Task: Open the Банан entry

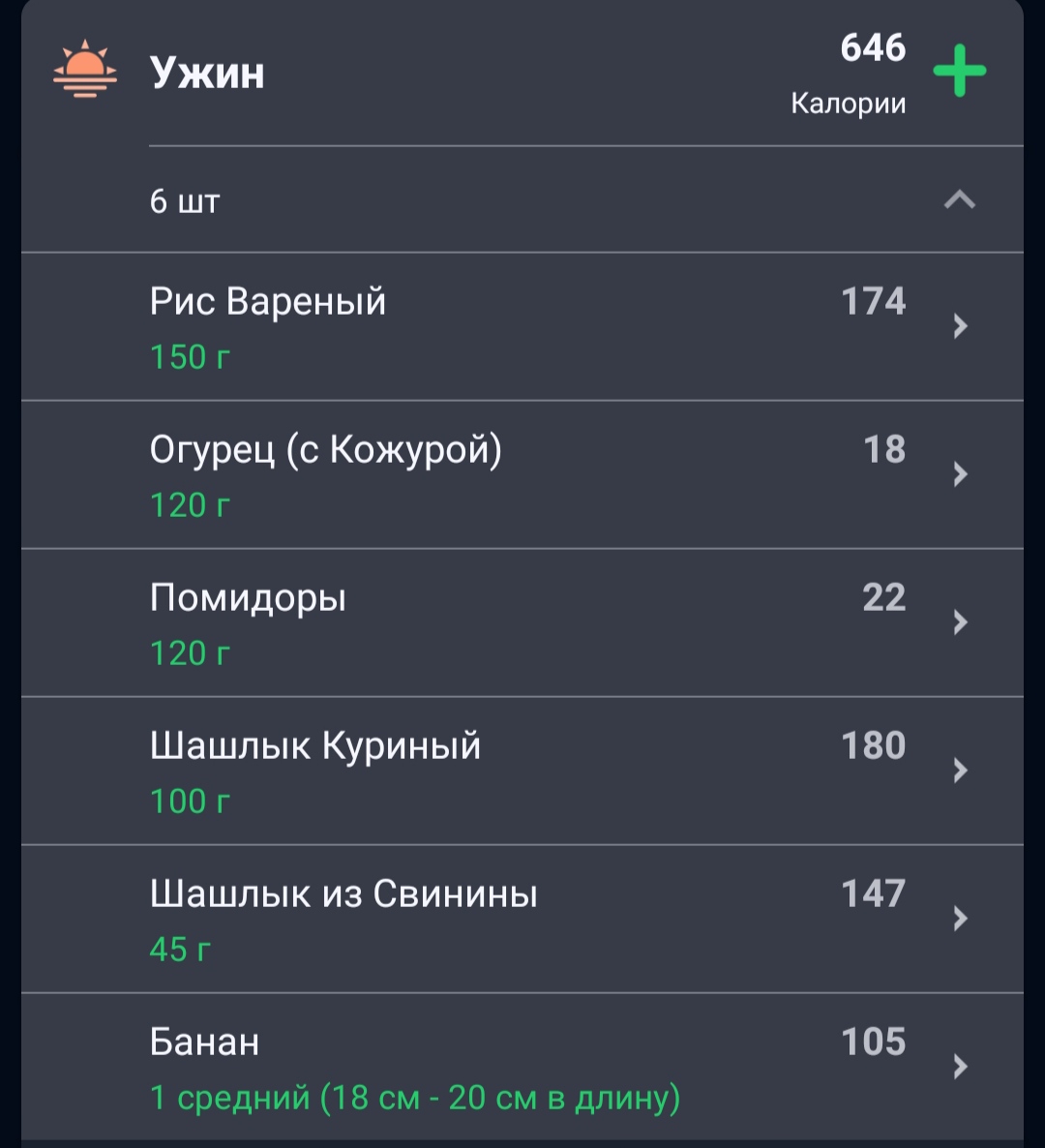Action: [x=522, y=1067]
